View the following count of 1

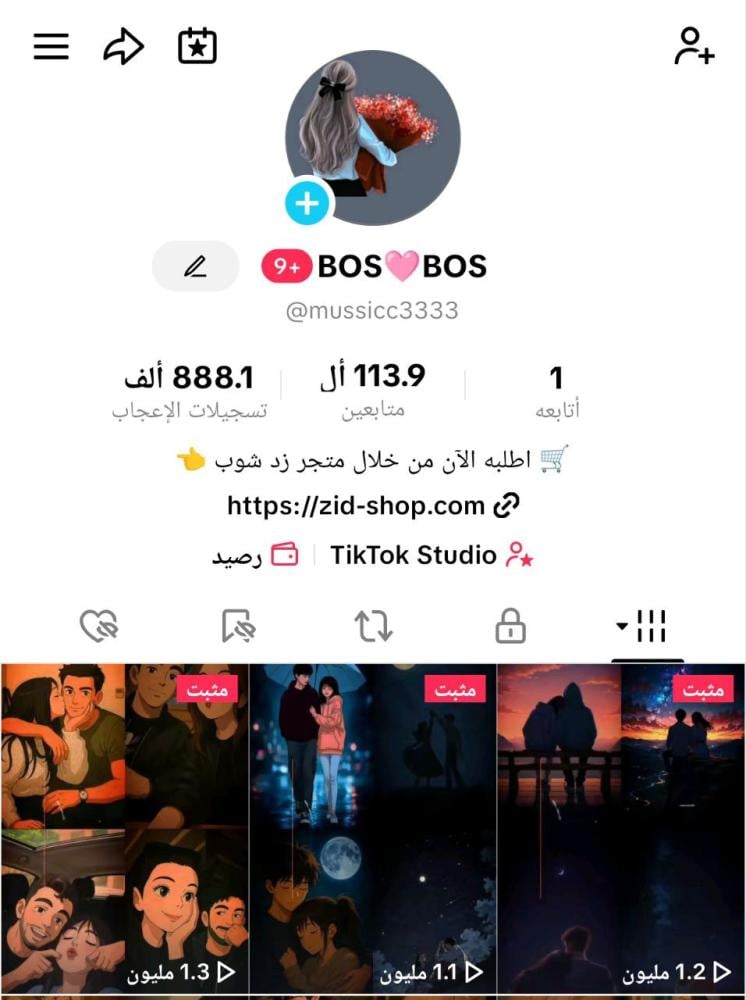point(556,389)
